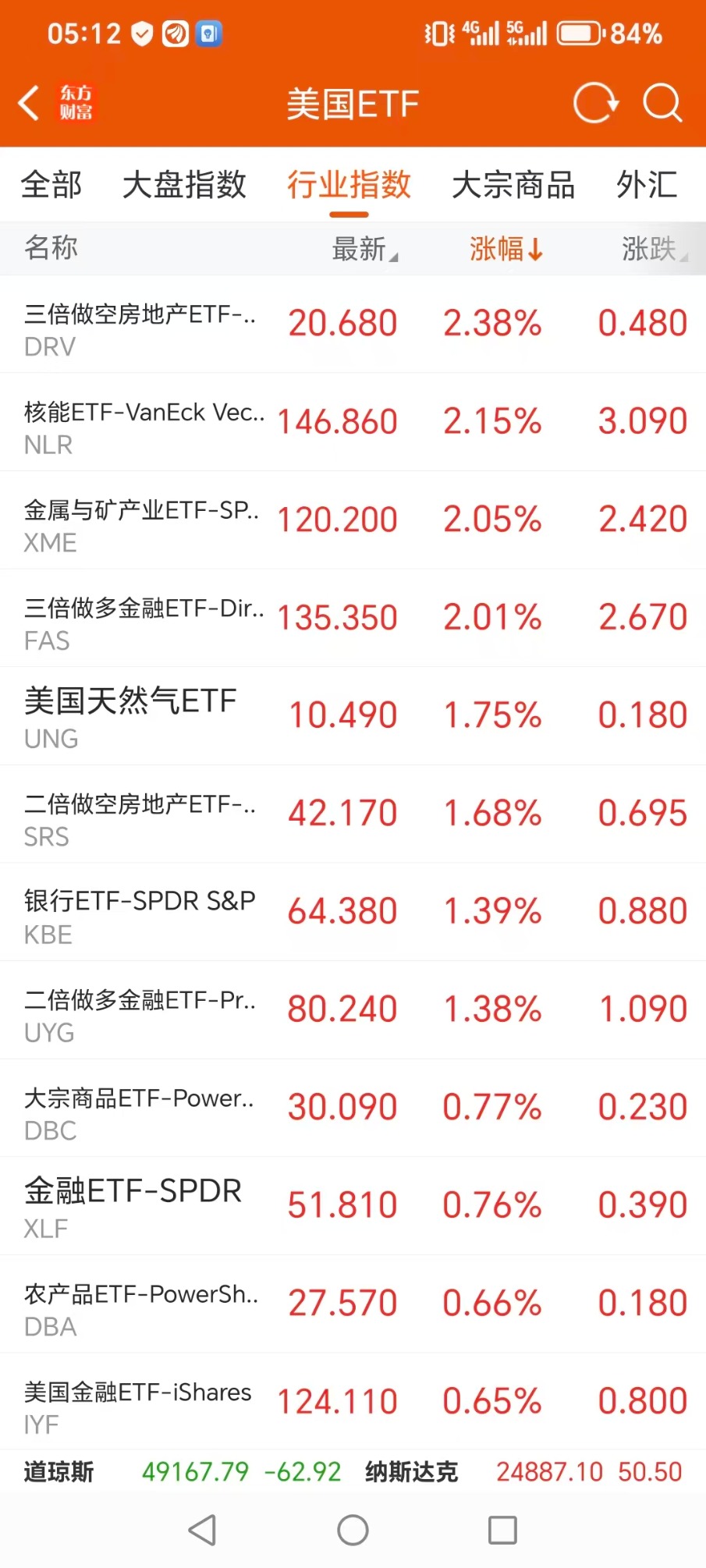Viewport: 706px width, 1568px height.
Task: Show the 外汇 tab
Action: tap(647, 185)
